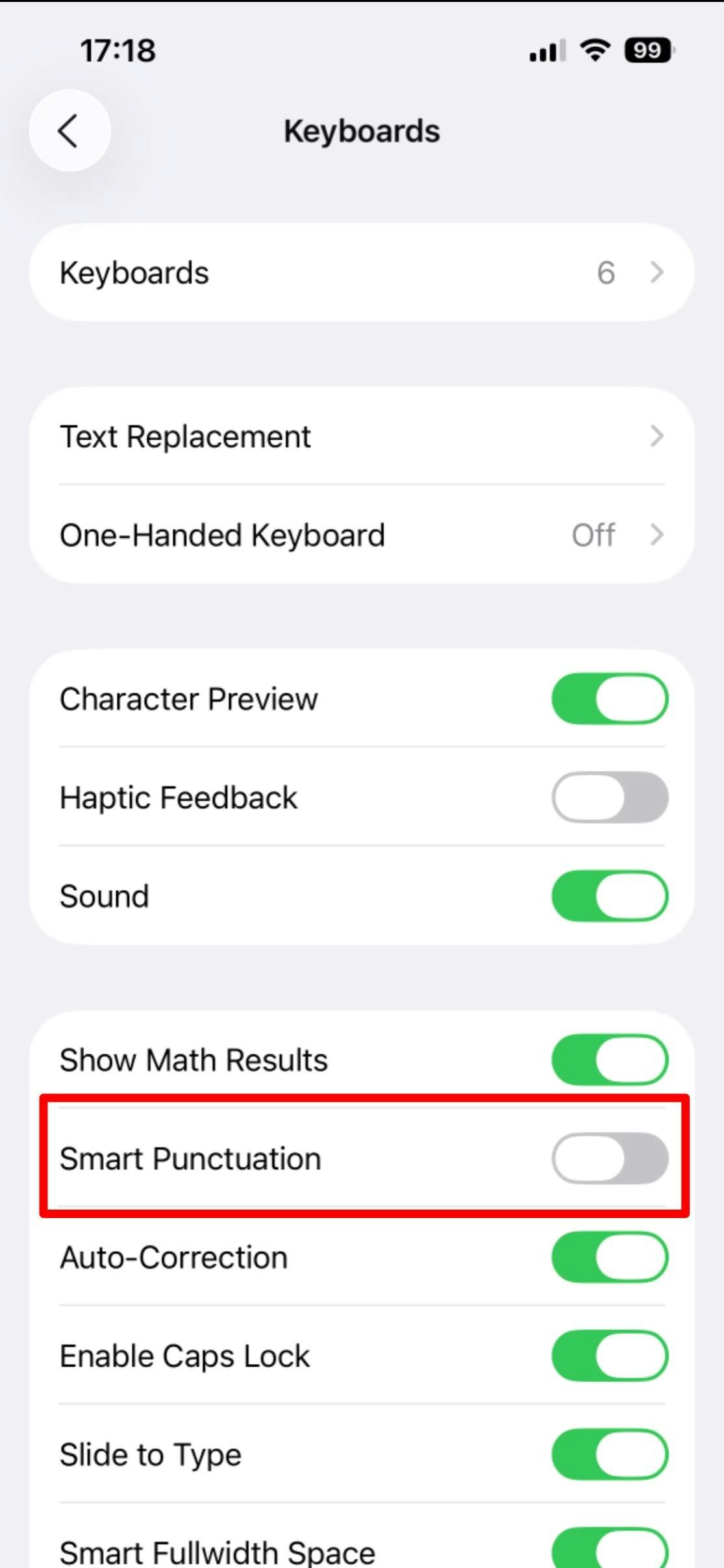Screen dimensions: 724x1568
Task: Open Text Replacement settings
Action: coord(362,436)
